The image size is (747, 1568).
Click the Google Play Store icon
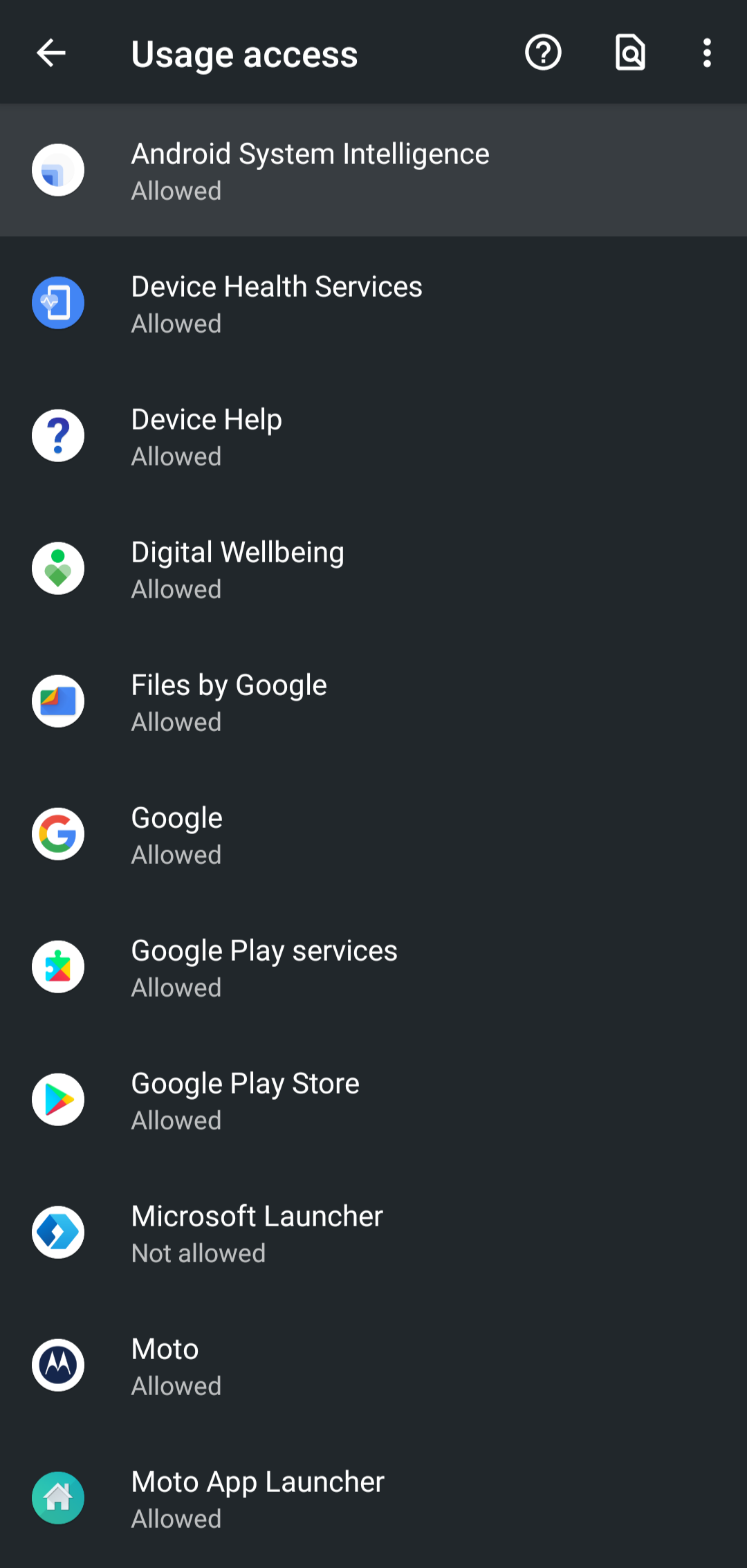pyautogui.click(x=58, y=1099)
